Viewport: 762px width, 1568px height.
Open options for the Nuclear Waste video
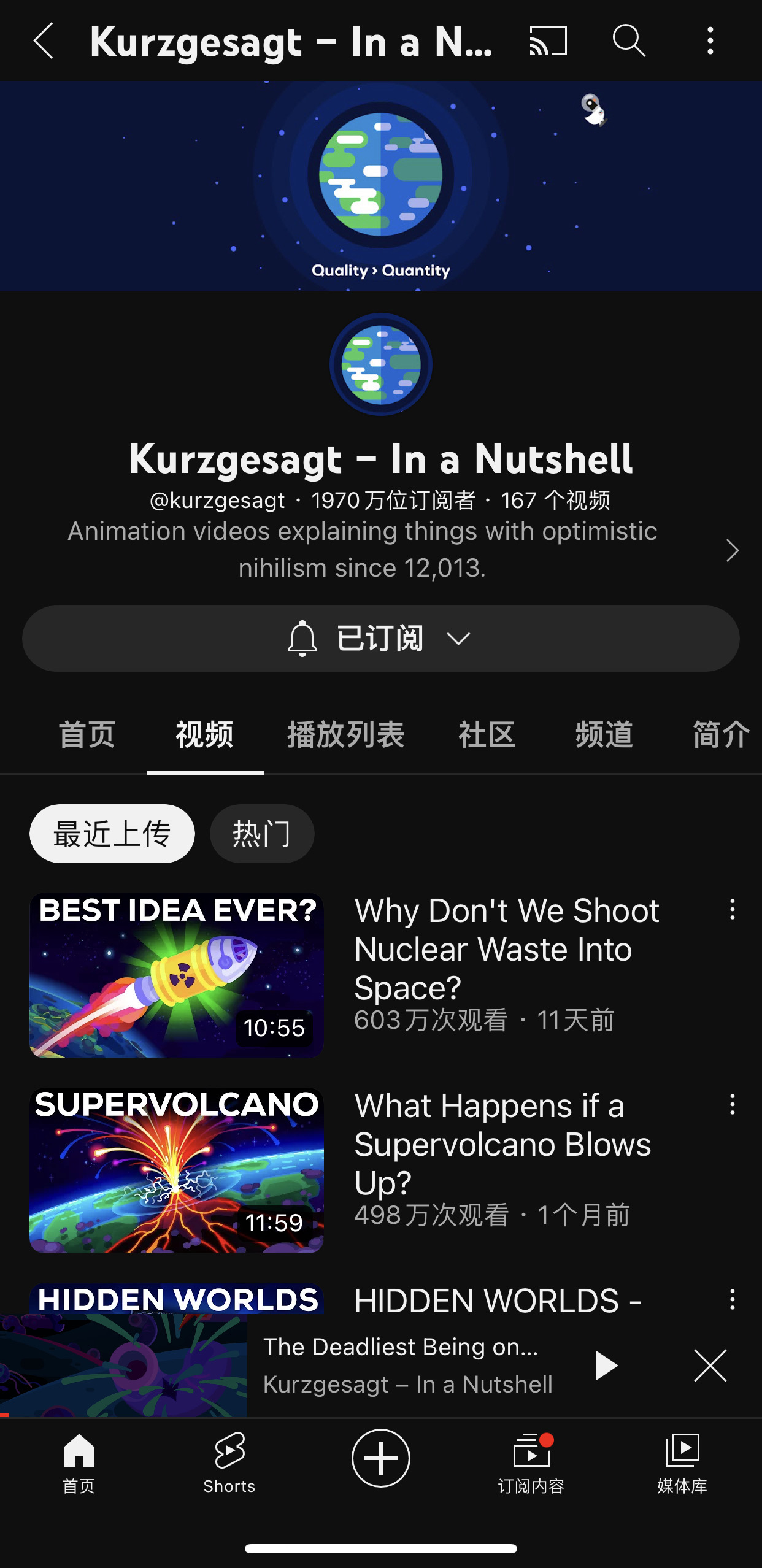coord(732,910)
